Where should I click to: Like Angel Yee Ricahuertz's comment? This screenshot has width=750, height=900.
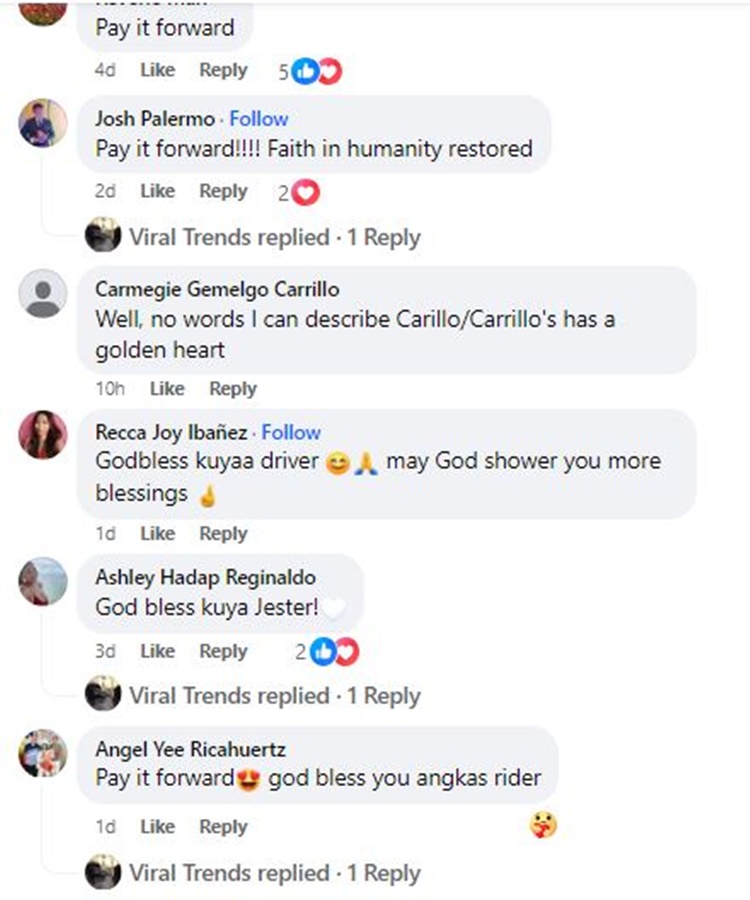pos(157,827)
